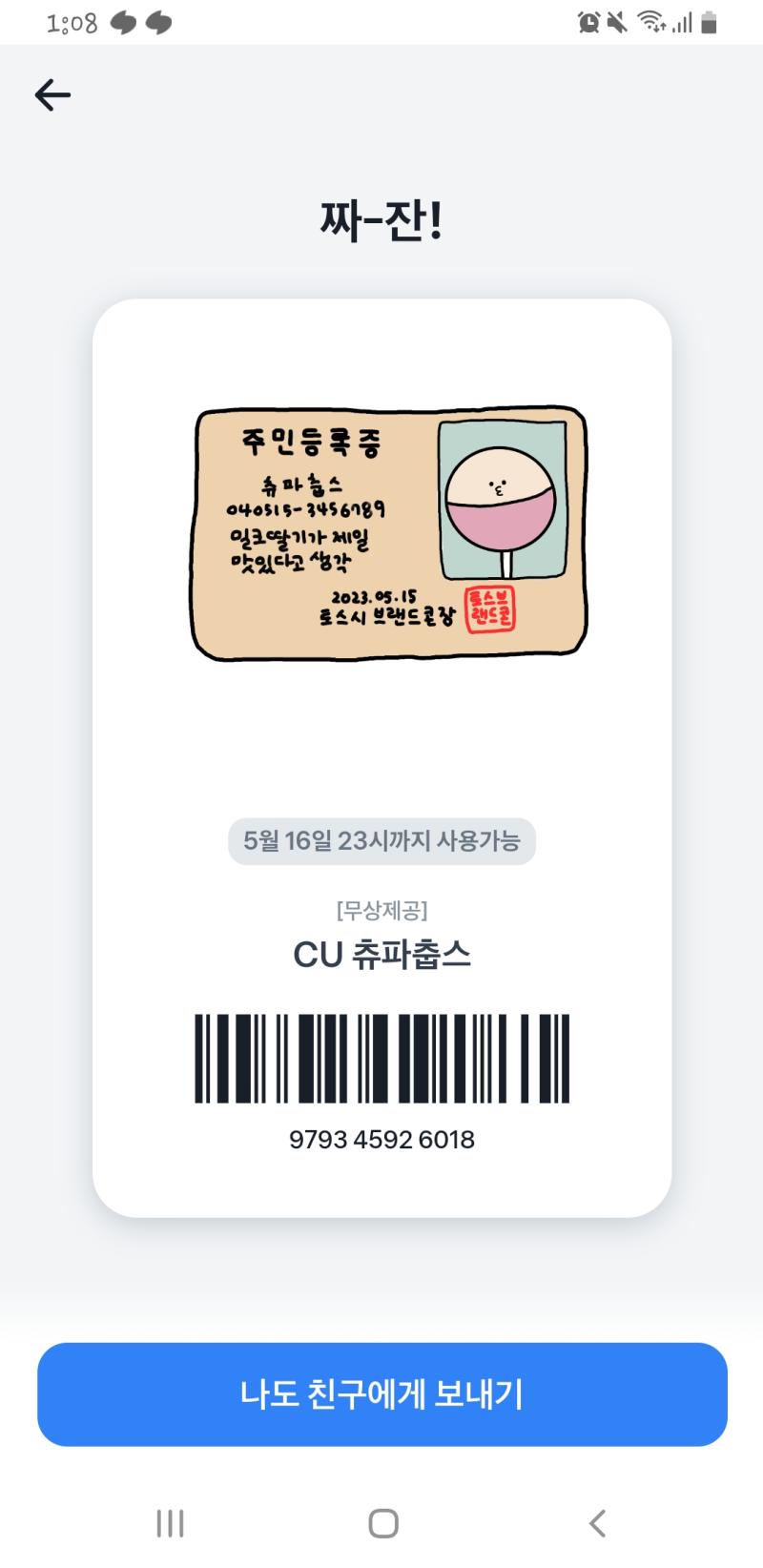Tap the system home button

coord(383,1523)
